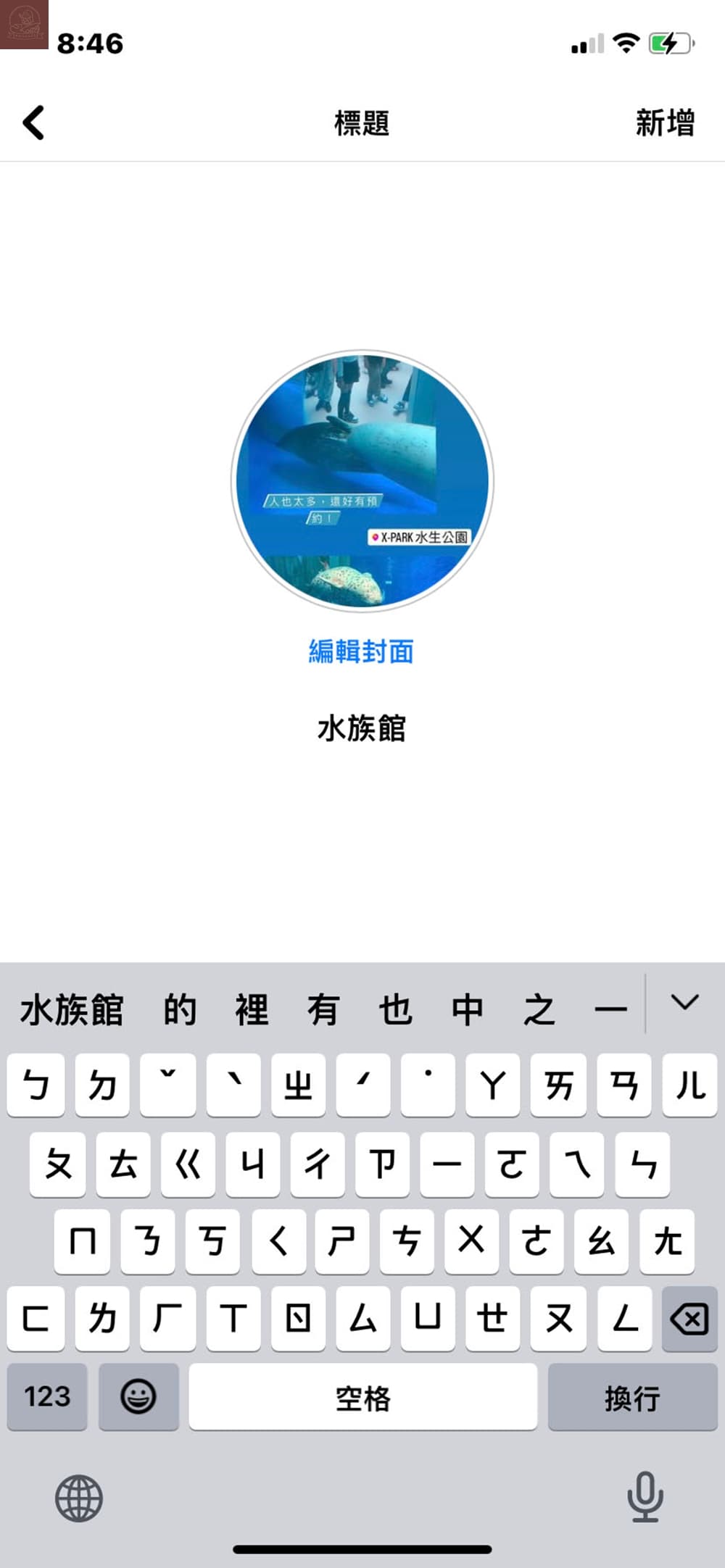Tap the ㄦ key on the keyboard
Screen dimensions: 725x1568
tap(689, 1086)
